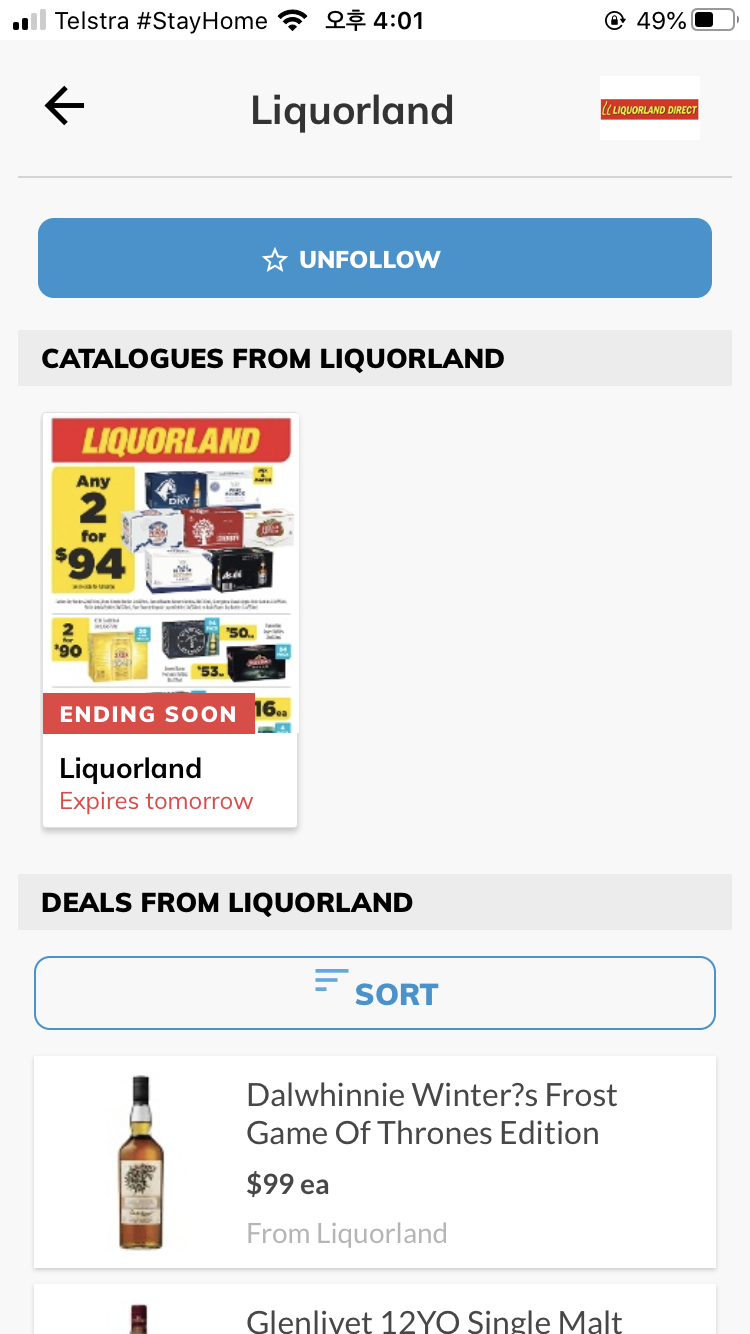Viewport: 750px width, 1334px height.
Task: Unfollow the Liquorland store
Action: (x=375, y=259)
